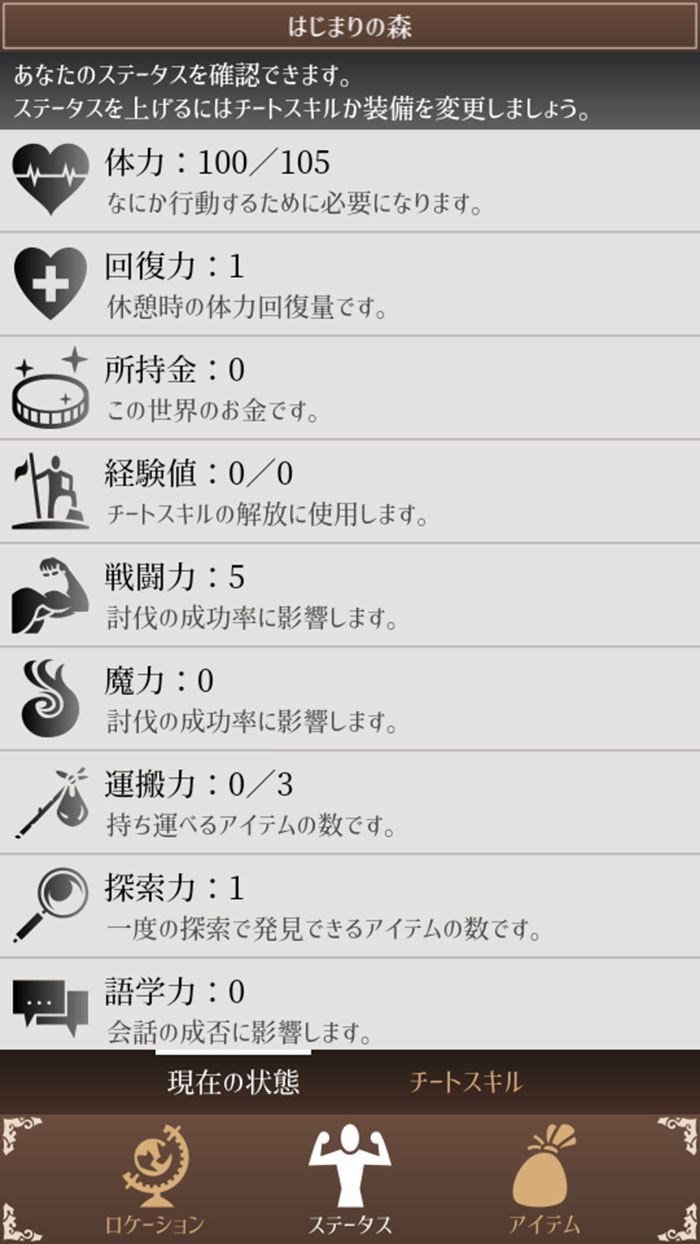This screenshot has width=700, height=1244.
Task: Select the 現在の状態 tab
Action: 233,1082
